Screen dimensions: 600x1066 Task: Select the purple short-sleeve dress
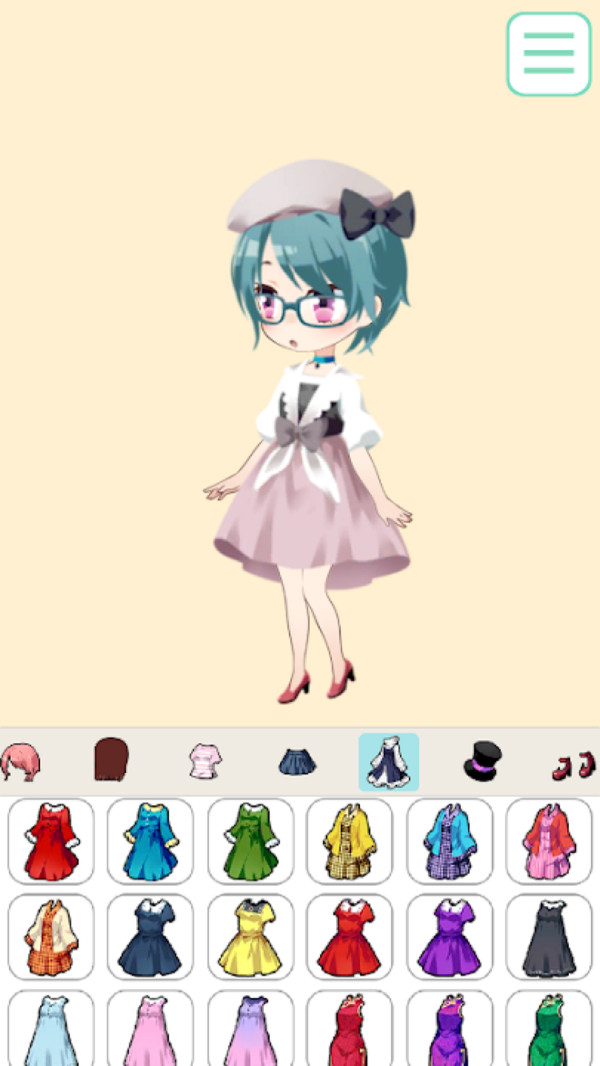click(449, 937)
